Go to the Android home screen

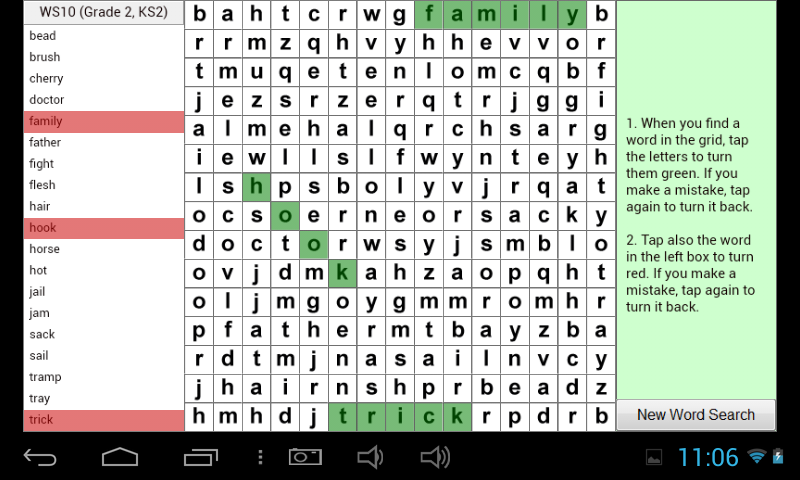120,458
